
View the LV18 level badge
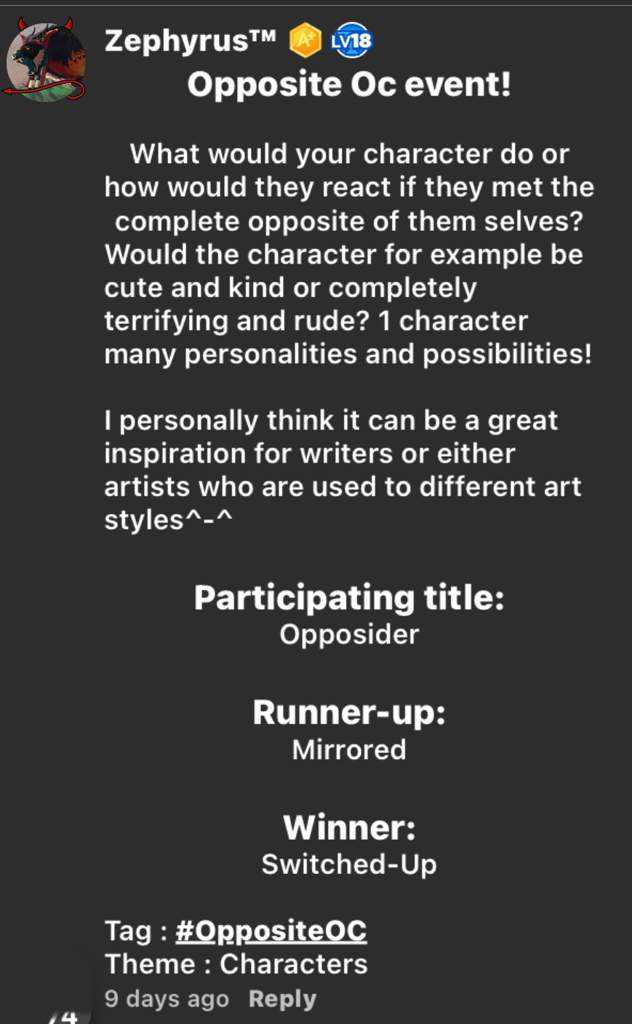[x=352, y=41]
